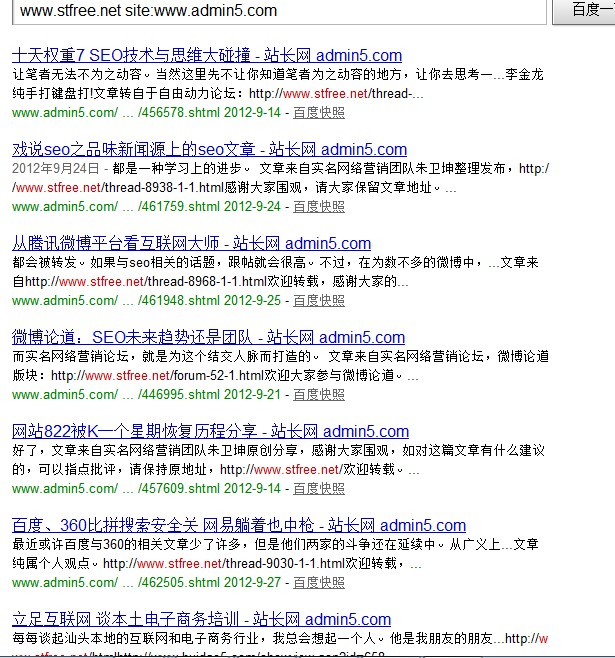Open 百度快照 for the 456578.shtml result

pos(319,112)
